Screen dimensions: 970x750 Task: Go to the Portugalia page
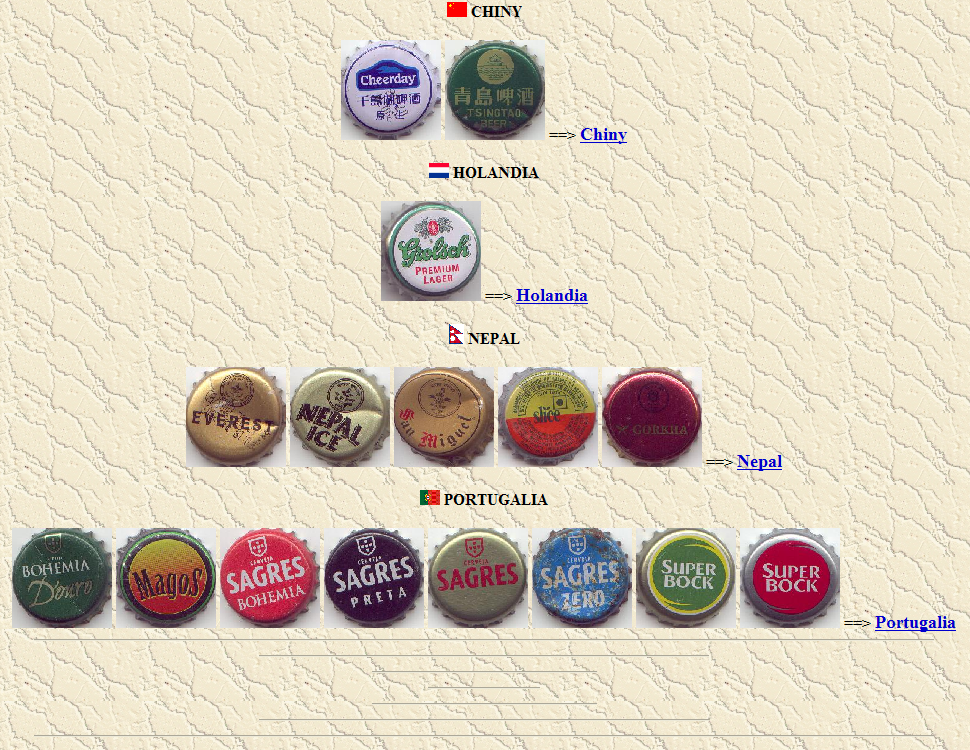point(914,623)
